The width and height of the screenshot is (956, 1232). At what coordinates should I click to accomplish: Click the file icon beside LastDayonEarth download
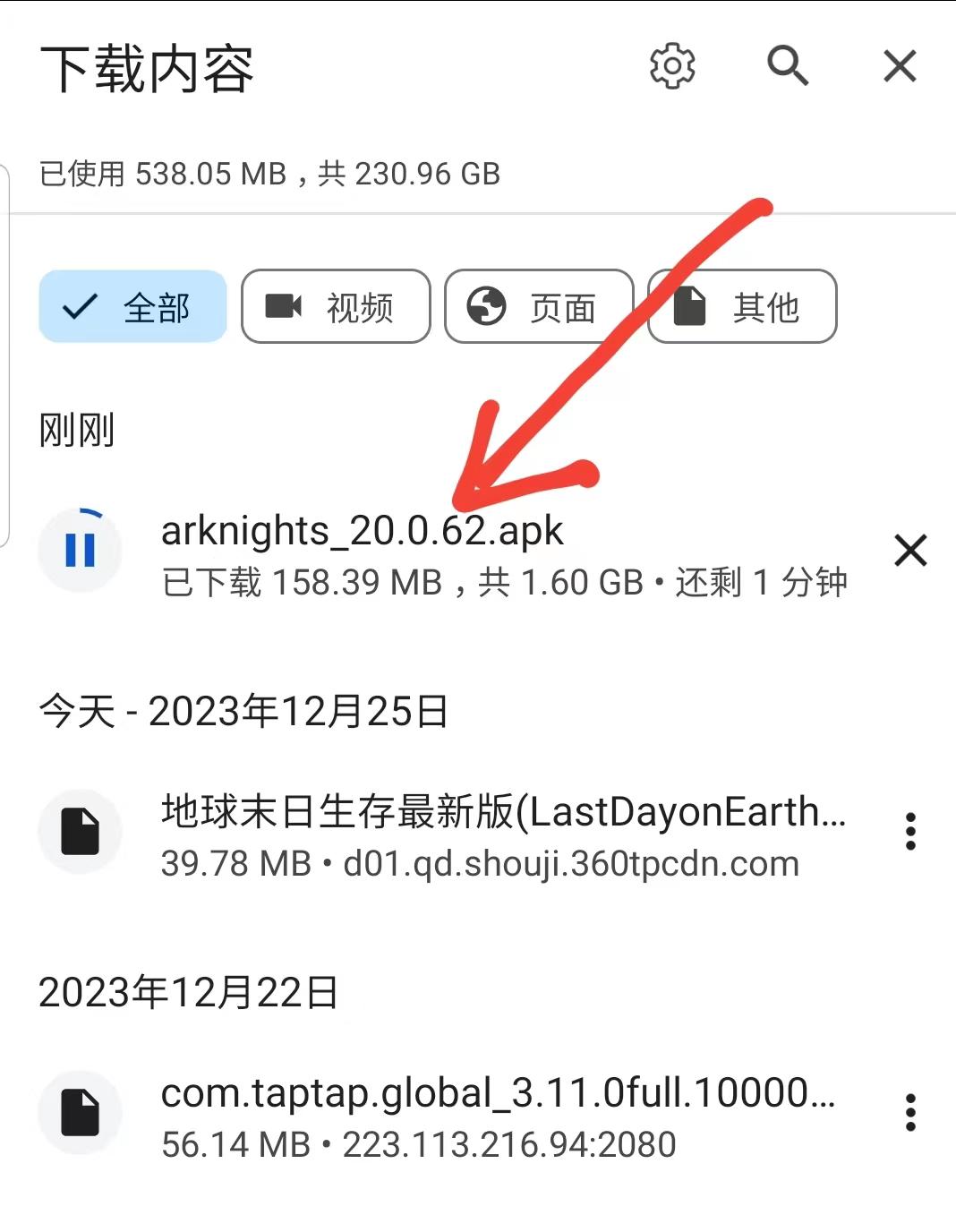[80, 830]
